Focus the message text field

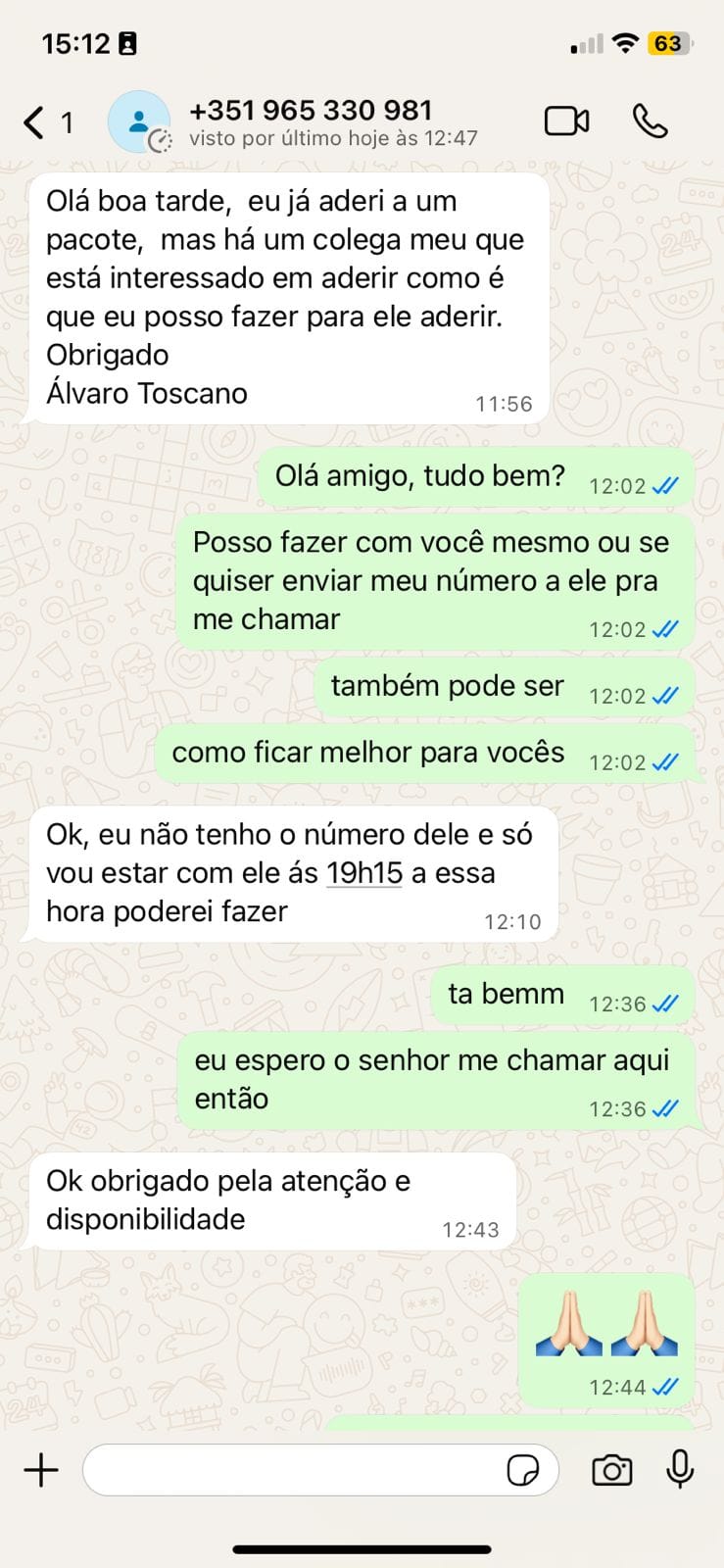point(294,1470)
